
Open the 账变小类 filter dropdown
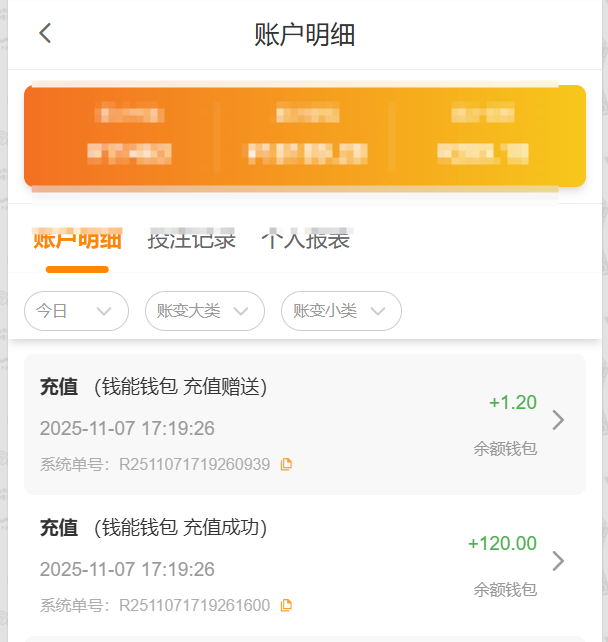(340, 311)
